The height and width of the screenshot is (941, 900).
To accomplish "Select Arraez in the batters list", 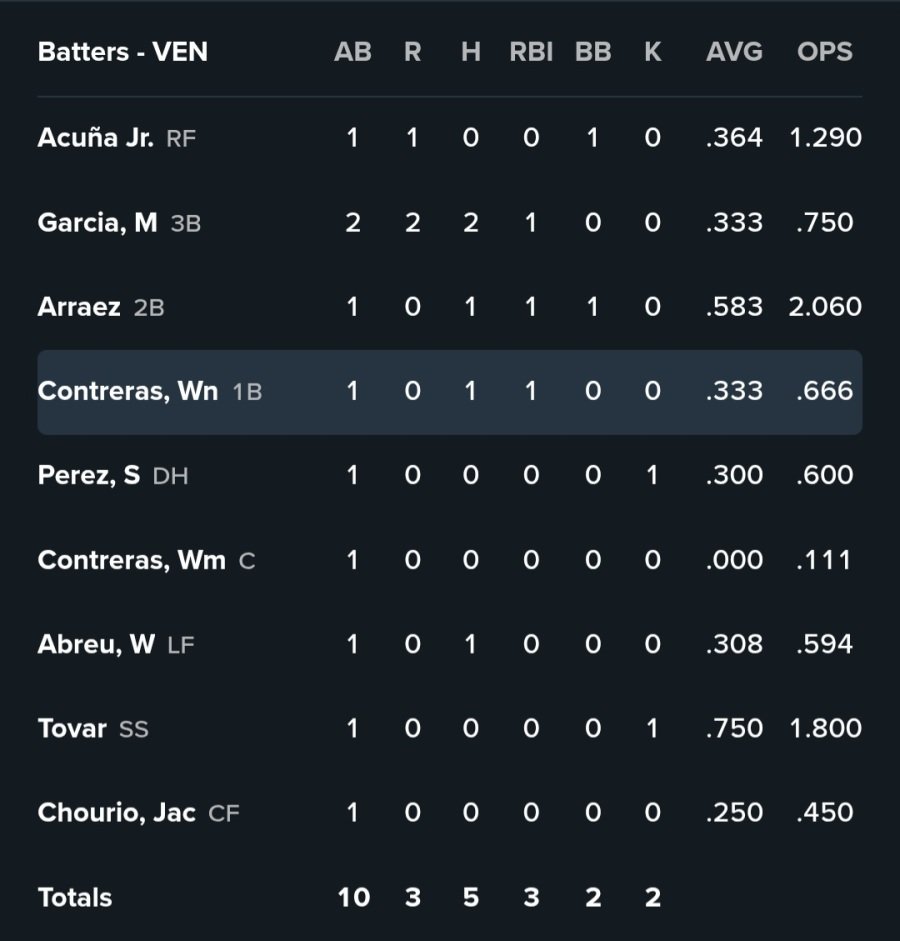I will pyautogui.click(x=79, y=307).
